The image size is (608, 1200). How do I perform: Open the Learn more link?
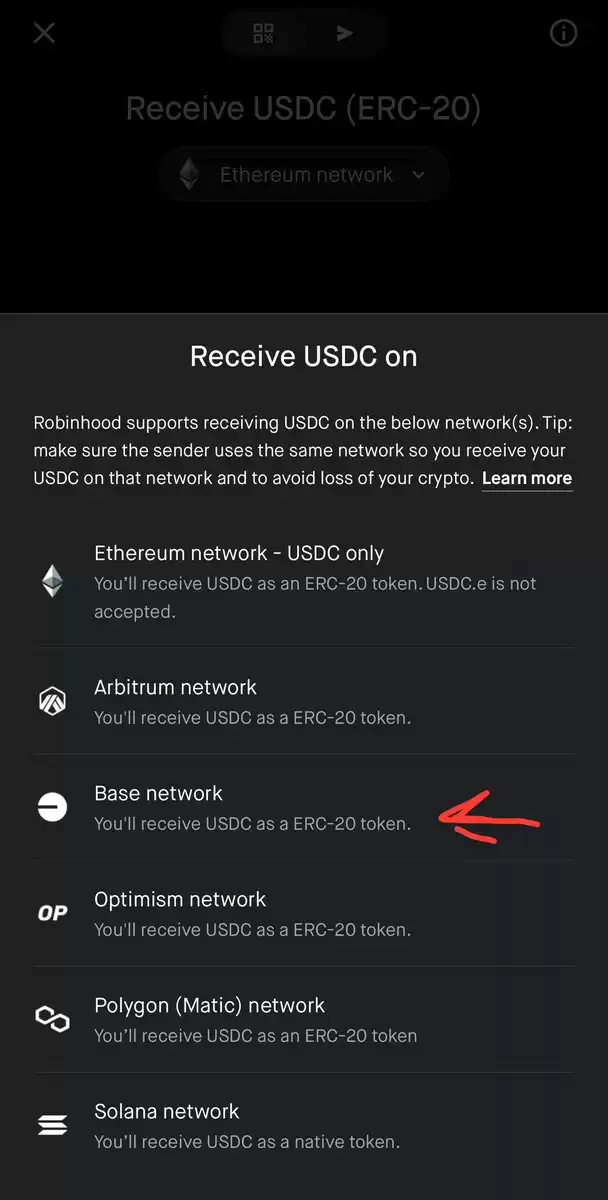[526, 478]
